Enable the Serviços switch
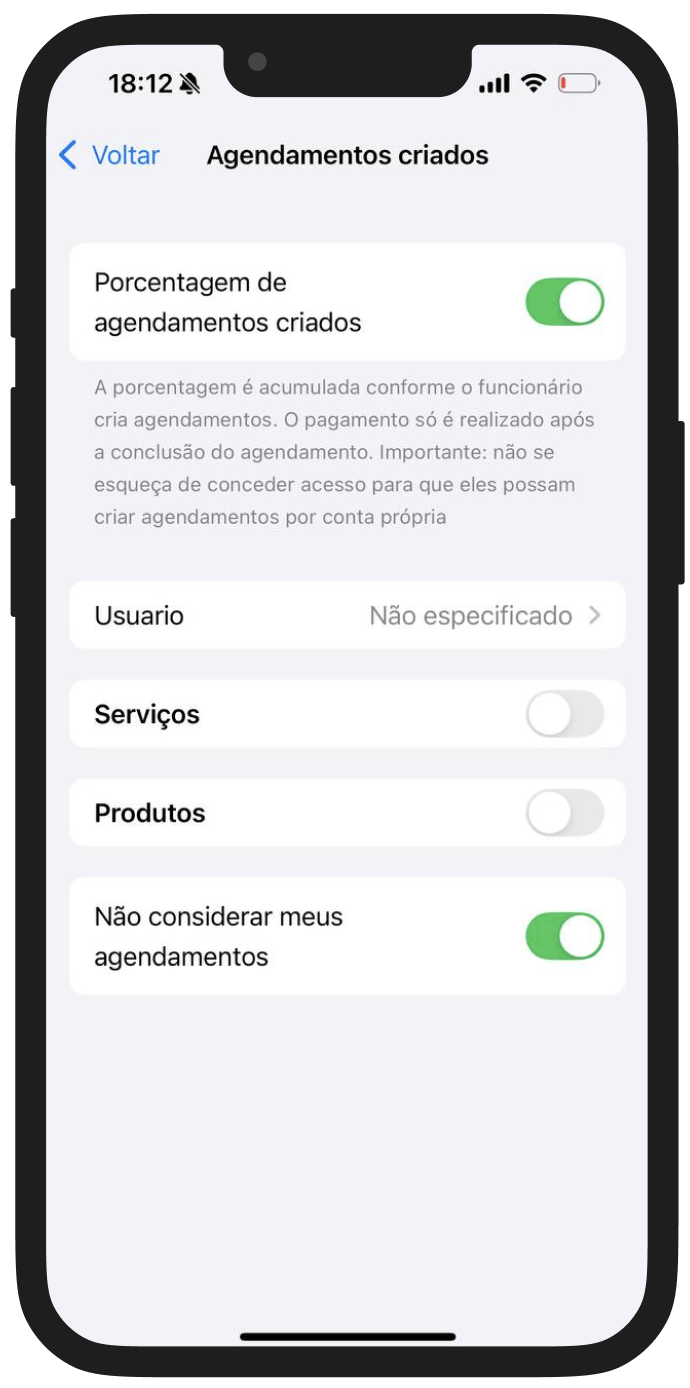This screenshot has height=1388, width=690. (564, 714)
